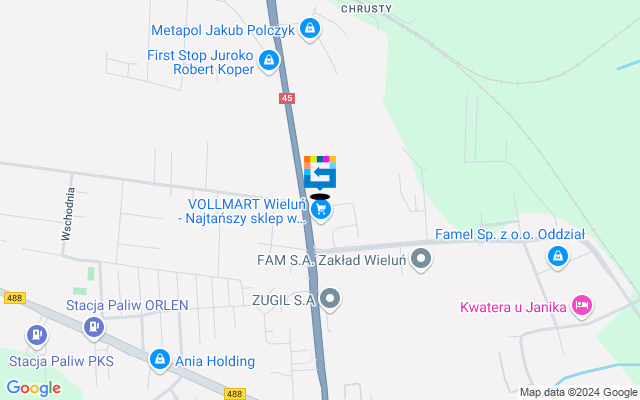This screenshot has width=640, height=400.
Task: Tap First Stop Juroko Robert Koper marker
Action: [x=268, y=63]
